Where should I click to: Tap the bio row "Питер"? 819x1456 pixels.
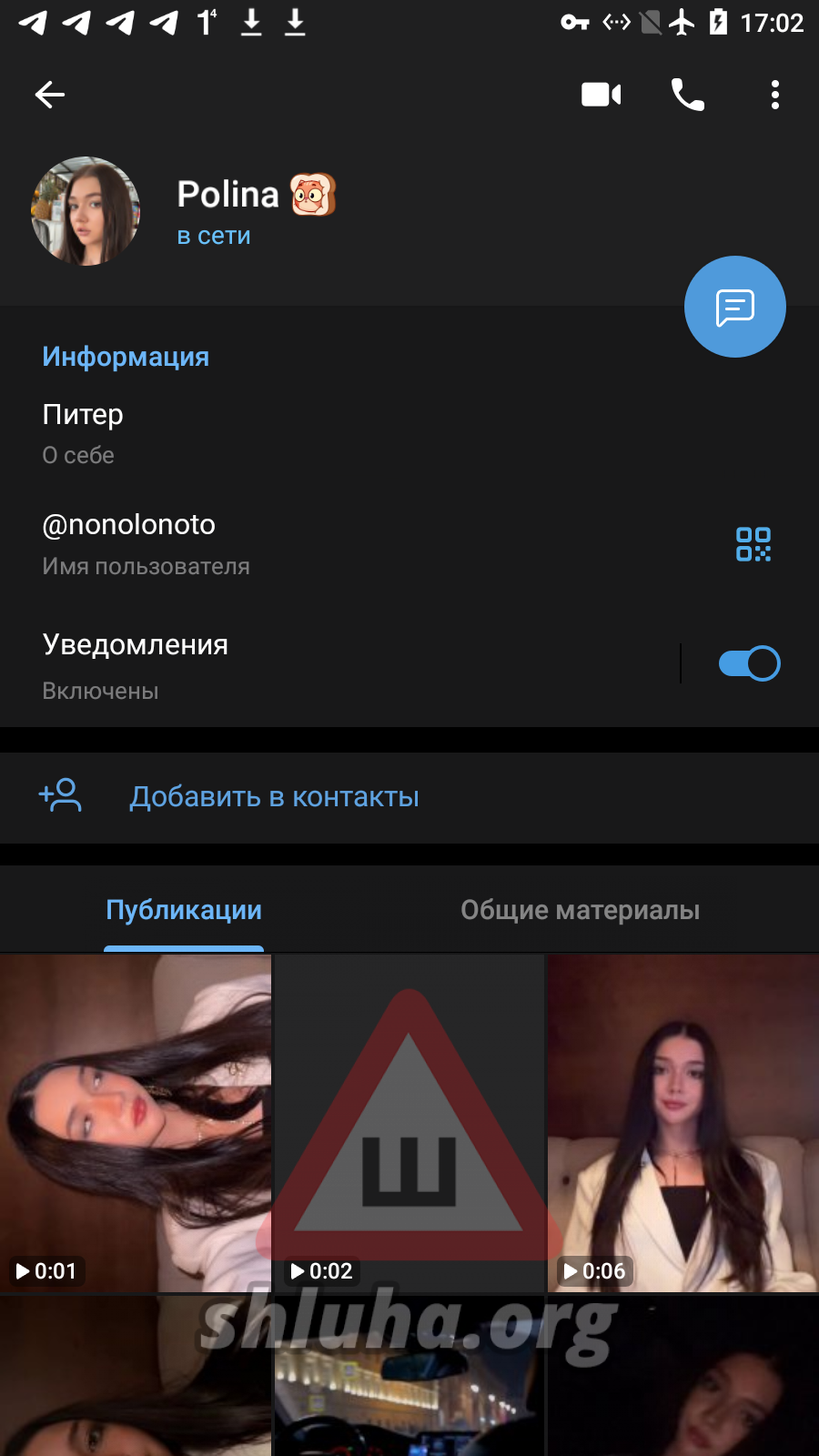point(273,432)
